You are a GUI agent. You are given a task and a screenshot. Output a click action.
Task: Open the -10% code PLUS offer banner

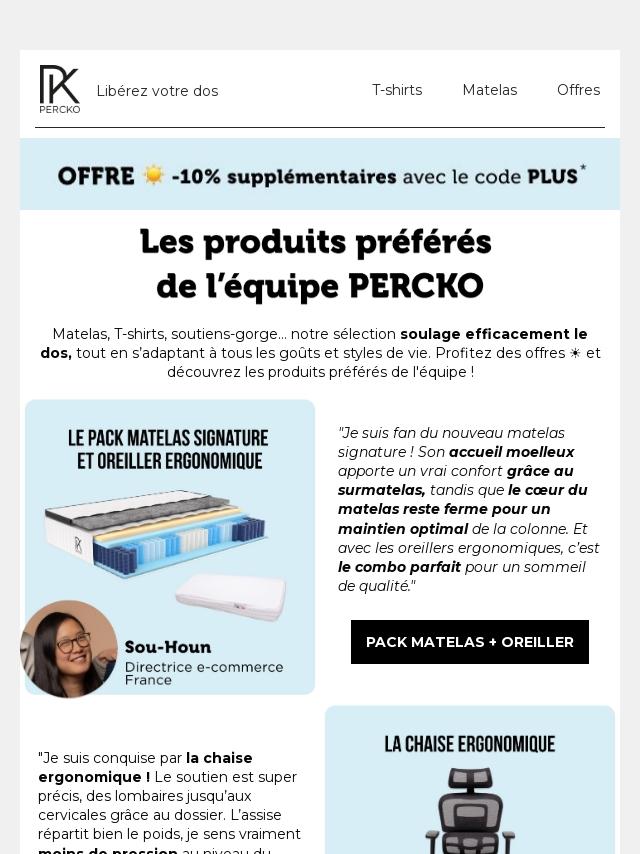tap(320, 175)
